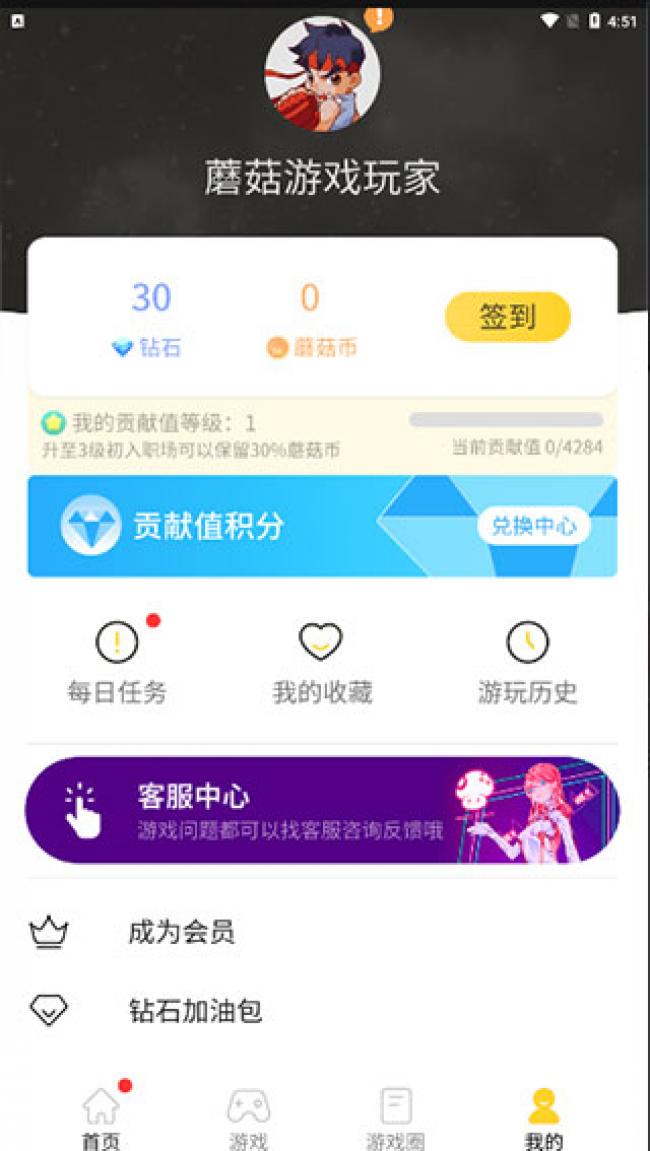
Task: Open 我的收藏 favorites
Action: [322, 663]
